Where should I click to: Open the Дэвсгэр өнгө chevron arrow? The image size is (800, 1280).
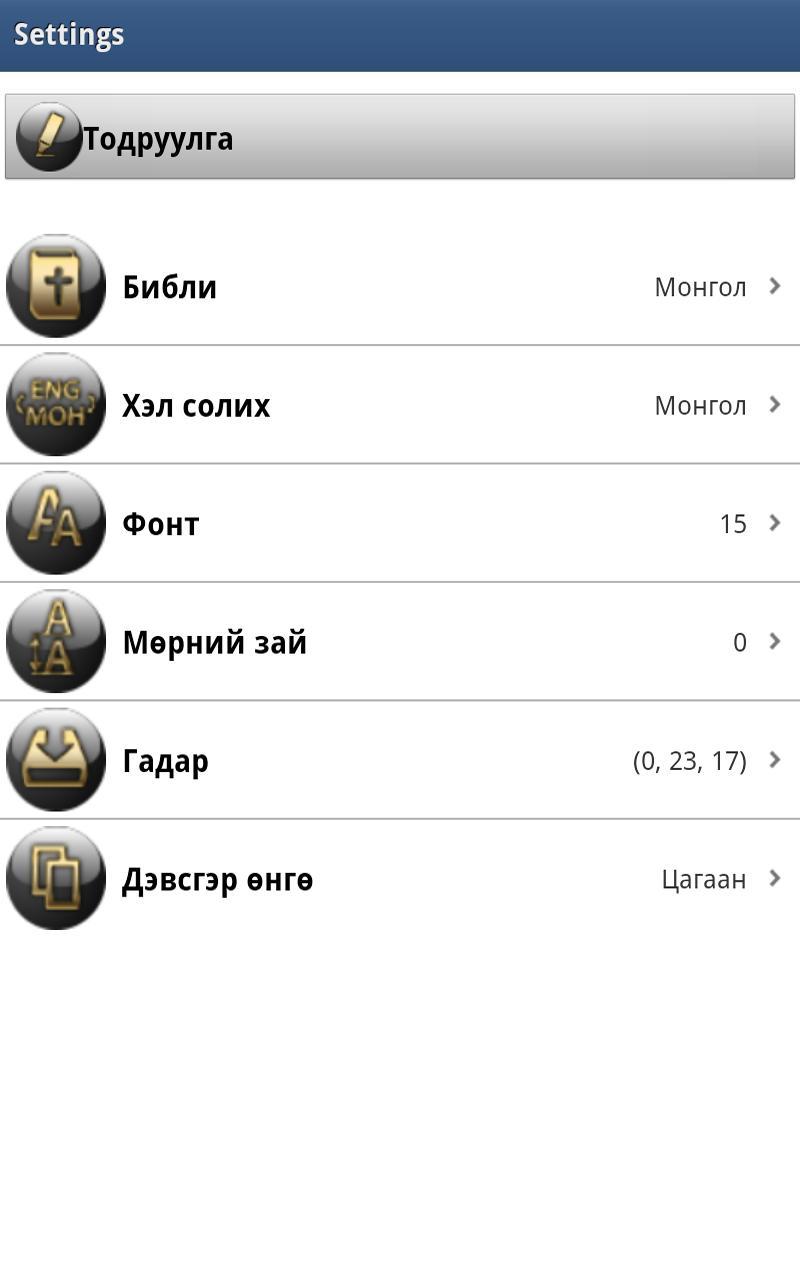[x=775, y=878]
